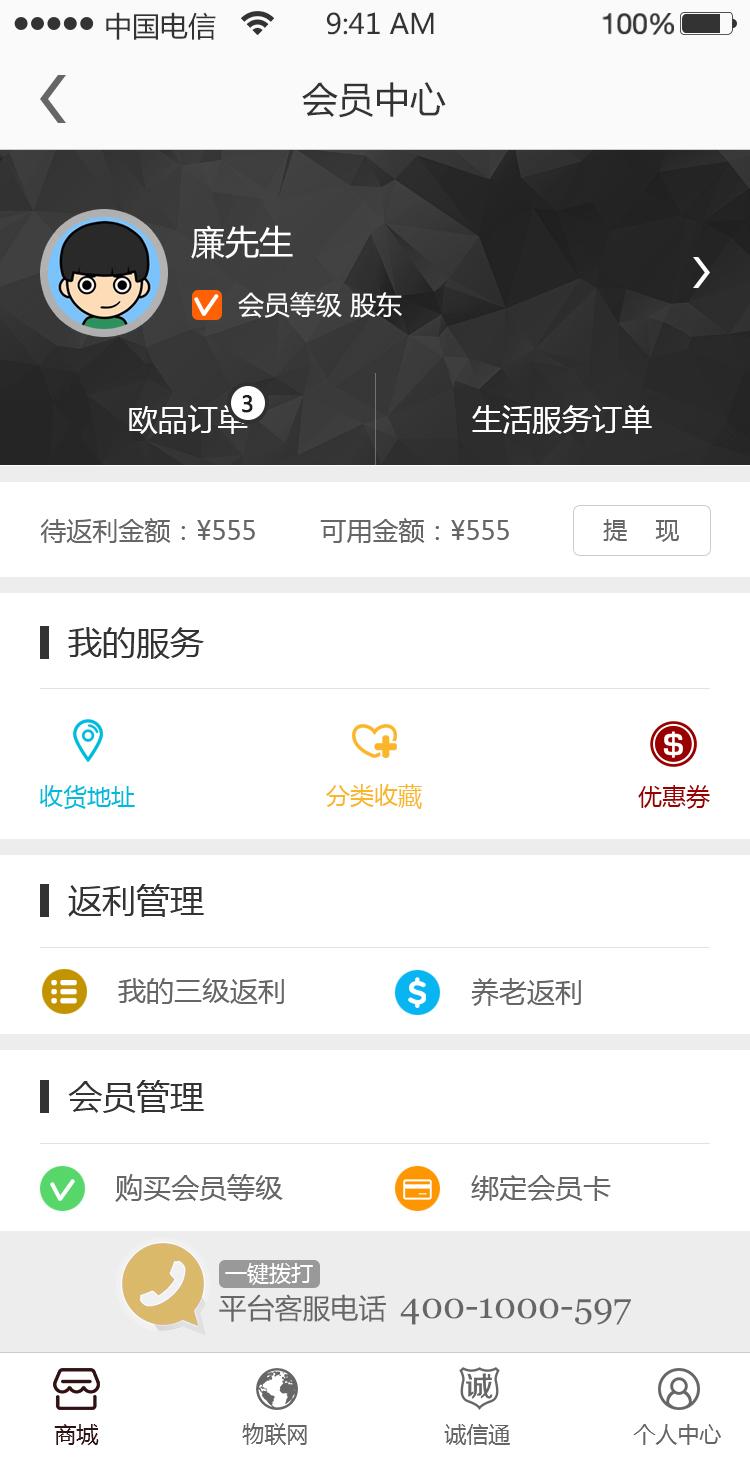View 优惠券 coupons
Screen dimensions: 750x1460
tap(673, 765)
